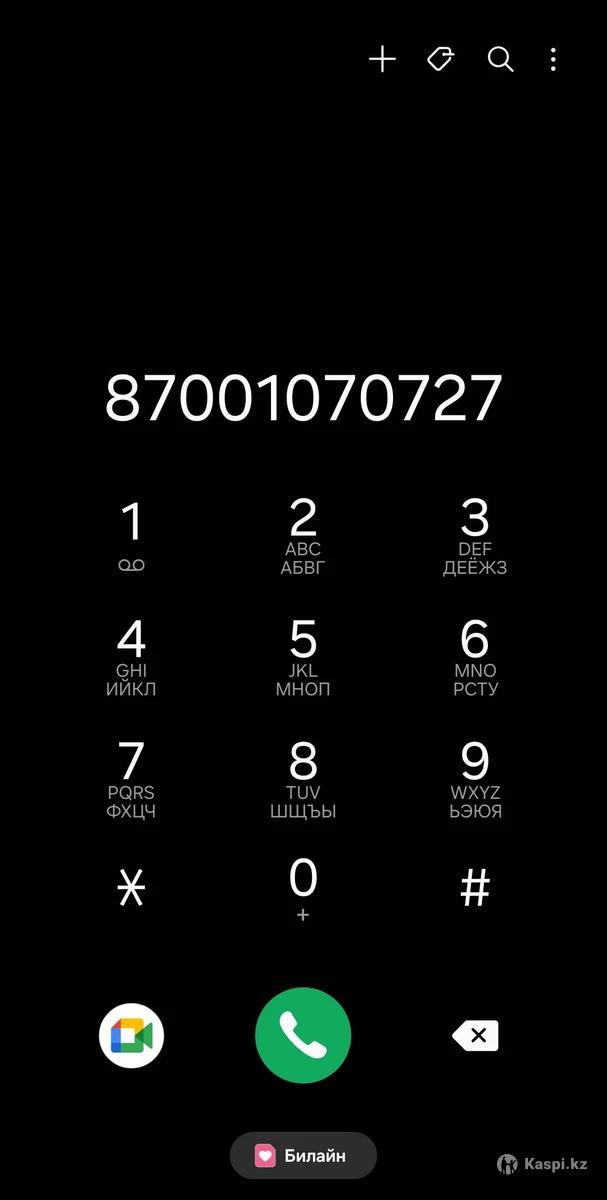This screenshot has width=607, height=1200.
Task: Open search in the dialer
Action: coord(500,60)
